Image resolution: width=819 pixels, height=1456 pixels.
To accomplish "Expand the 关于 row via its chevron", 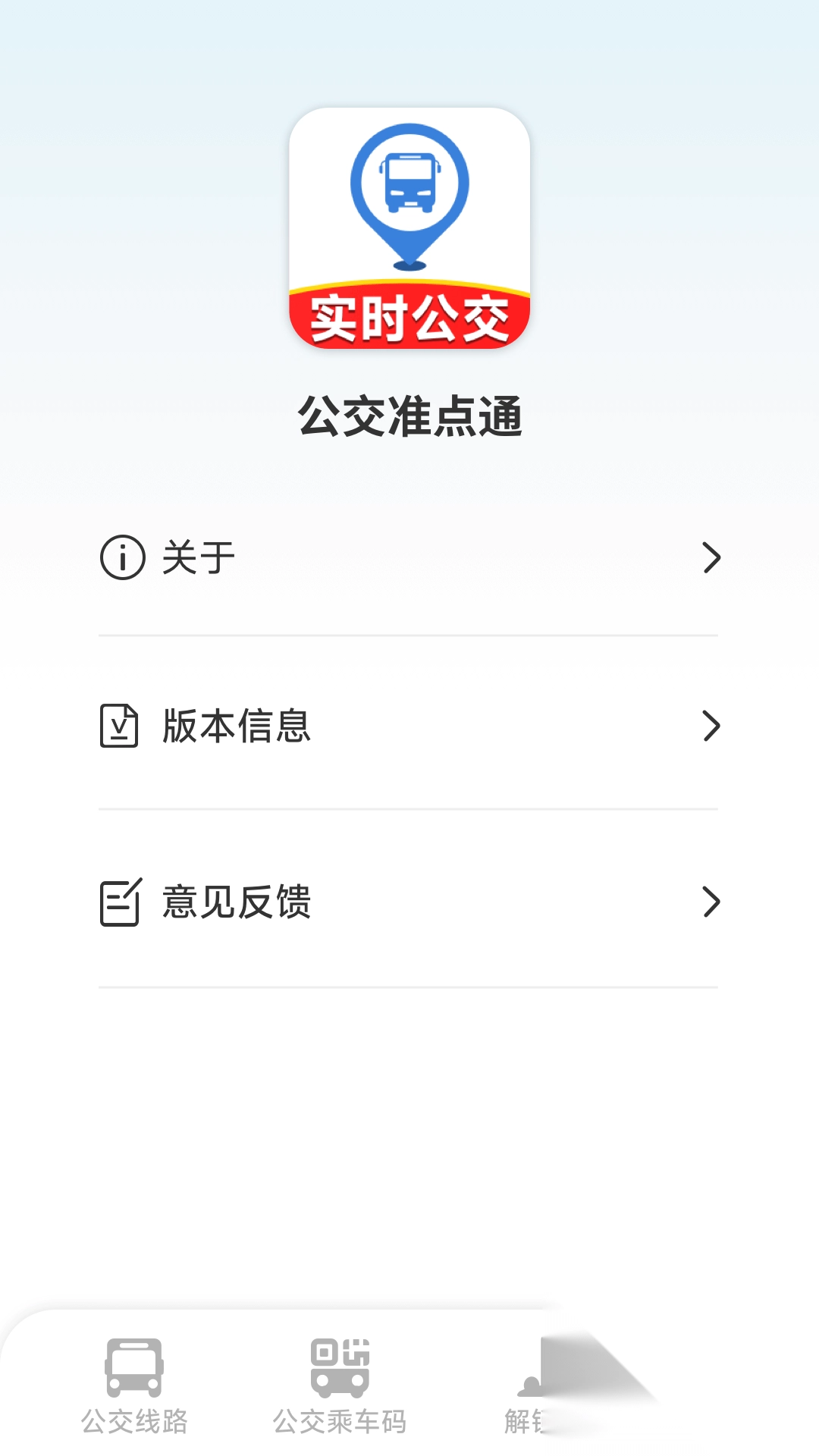I will (711, 557).
